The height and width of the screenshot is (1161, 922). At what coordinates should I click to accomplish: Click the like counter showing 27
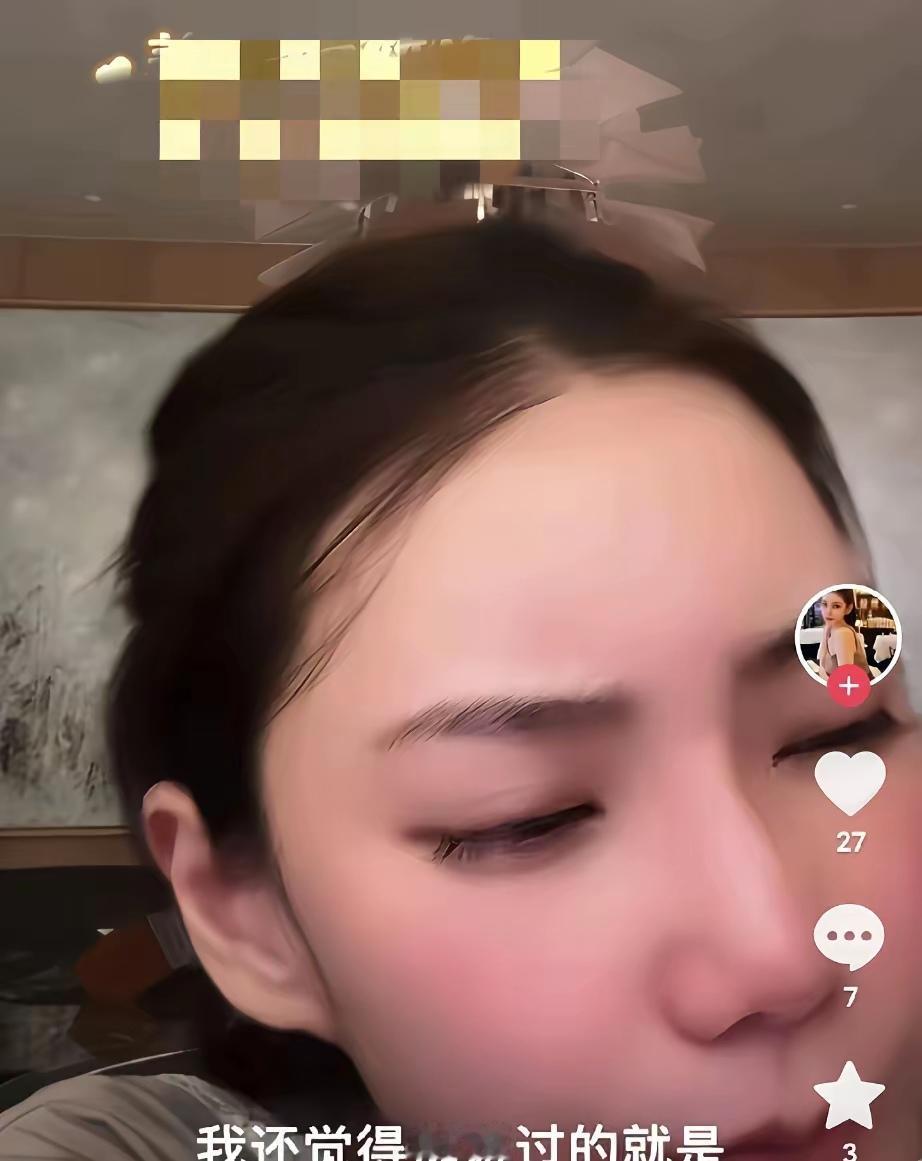click(x=848, y=845)
